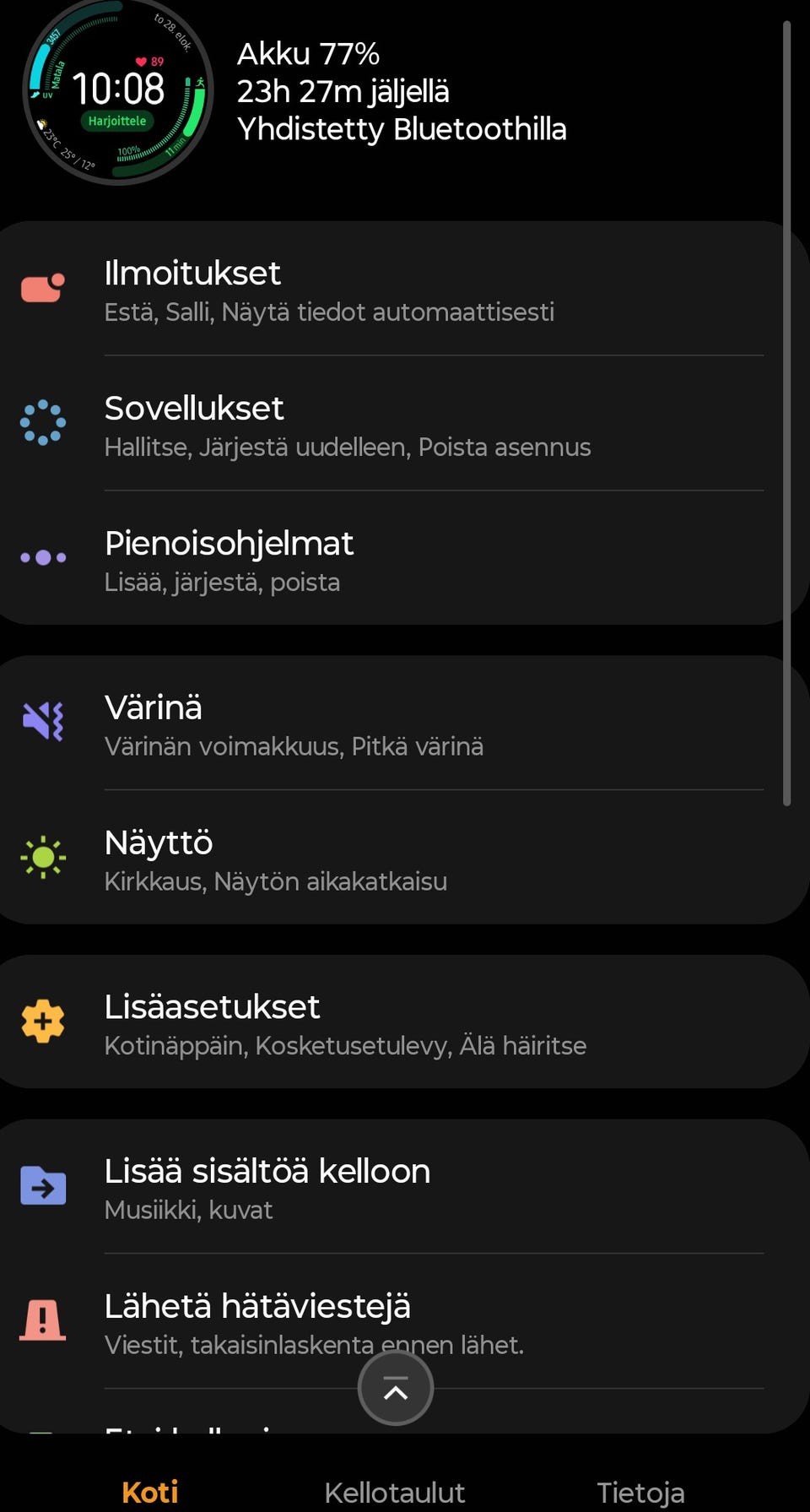Click the Lisää sisältöä kelloon folder icon
810x1512 pixels.
pyautogui.click(x=42, y=1185)
